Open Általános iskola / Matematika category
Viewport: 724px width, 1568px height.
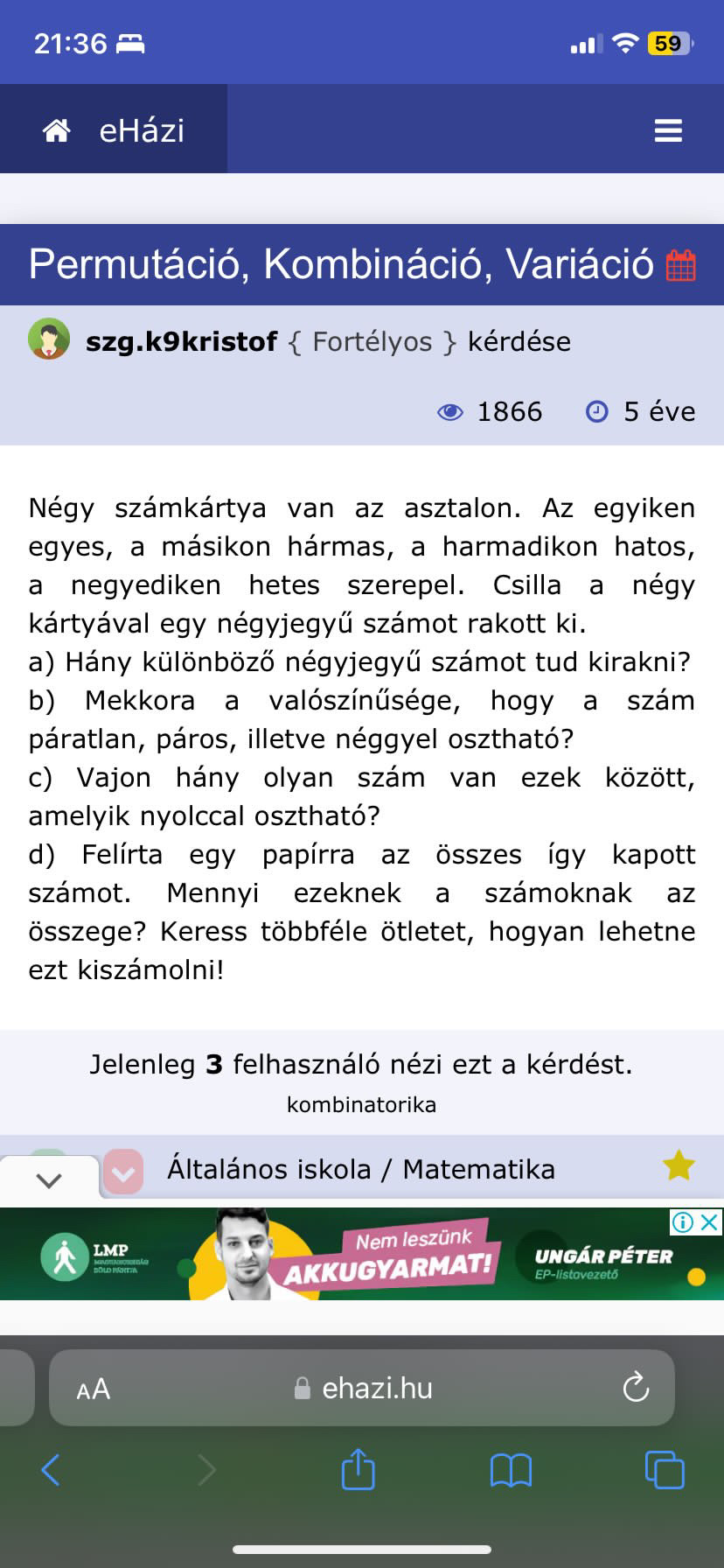[361, 1169]
